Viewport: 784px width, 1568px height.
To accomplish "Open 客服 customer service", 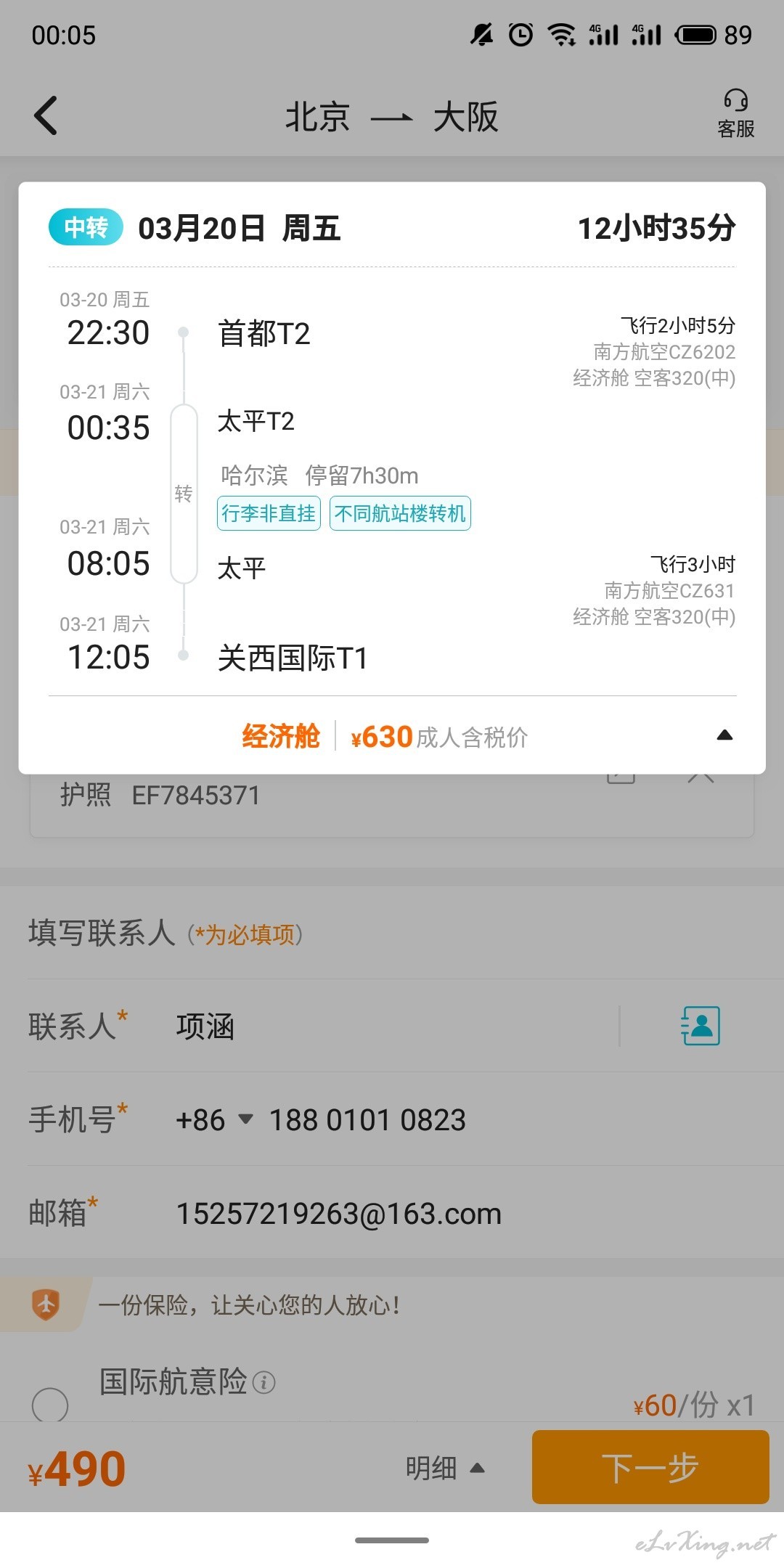I will (x=735, y=114).
